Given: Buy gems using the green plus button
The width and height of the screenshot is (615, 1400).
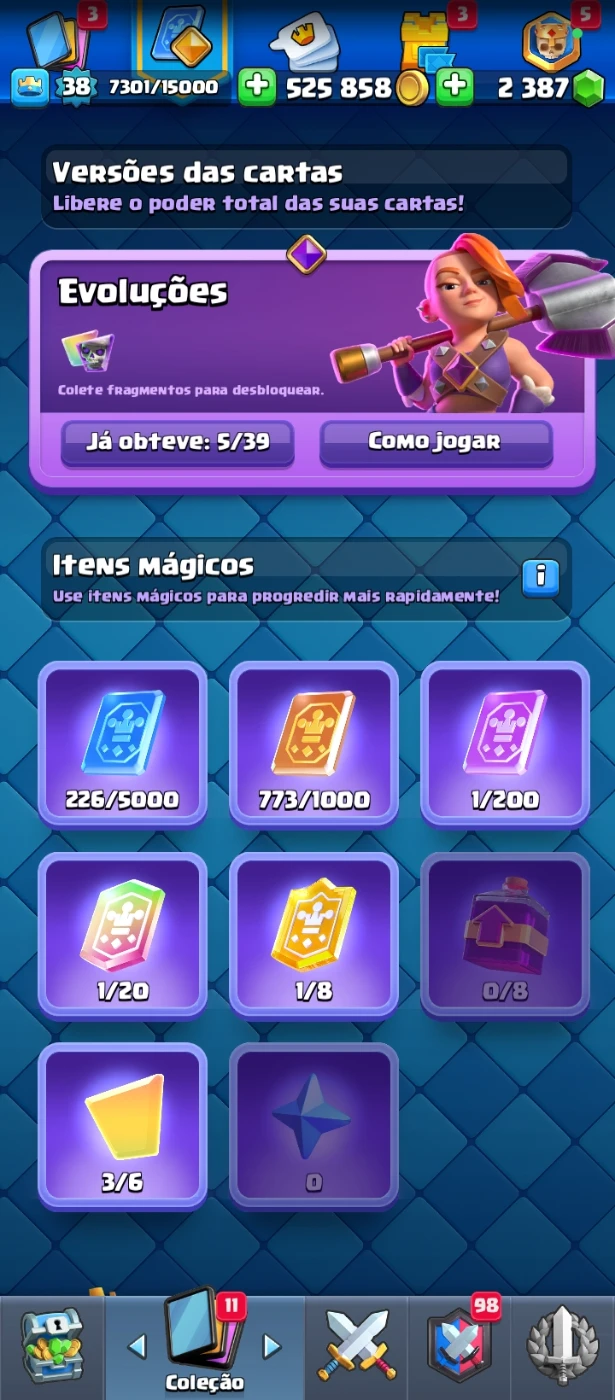Looking at the screenshot, I should click(x=455, y=87).
